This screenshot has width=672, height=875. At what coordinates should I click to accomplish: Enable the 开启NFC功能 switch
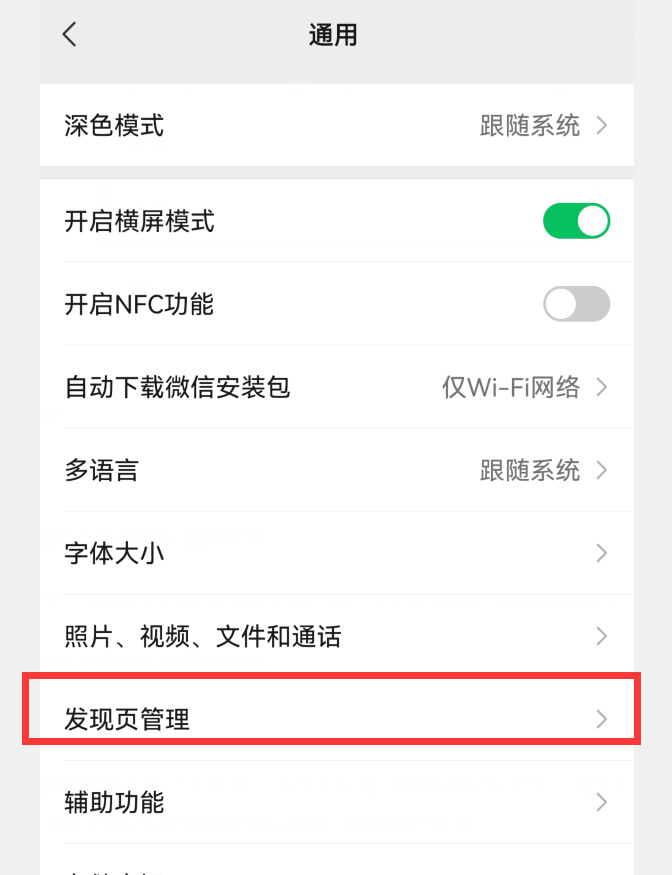(x=576, y=304)
